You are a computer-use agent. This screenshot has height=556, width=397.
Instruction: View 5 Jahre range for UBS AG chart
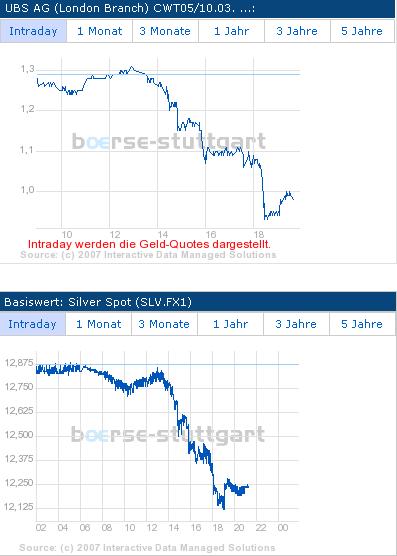[362, 31]
